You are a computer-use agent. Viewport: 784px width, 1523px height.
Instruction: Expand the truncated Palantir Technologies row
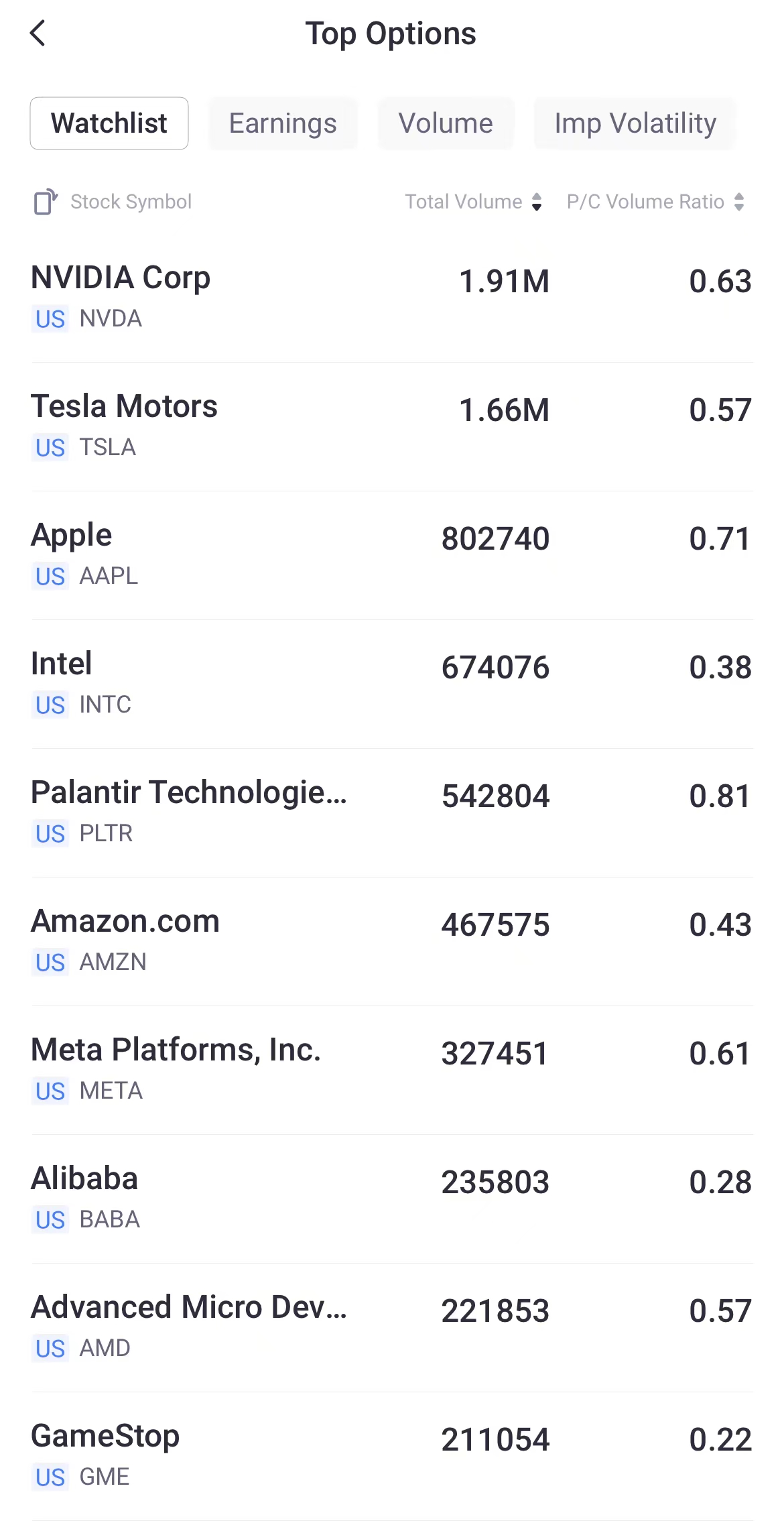pos(189,793)
